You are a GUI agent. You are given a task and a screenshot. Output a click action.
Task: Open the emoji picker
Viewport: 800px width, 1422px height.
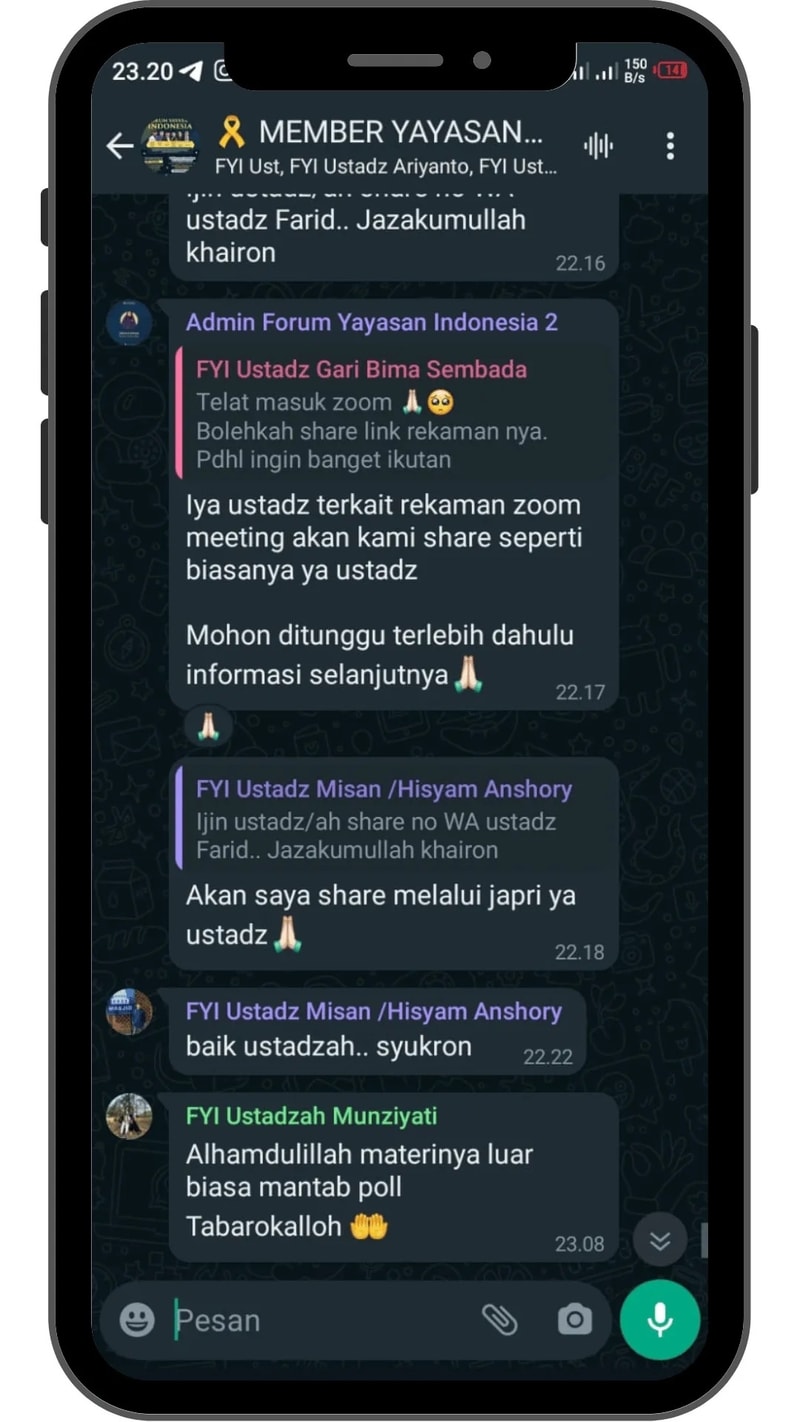click(138, 1320)
